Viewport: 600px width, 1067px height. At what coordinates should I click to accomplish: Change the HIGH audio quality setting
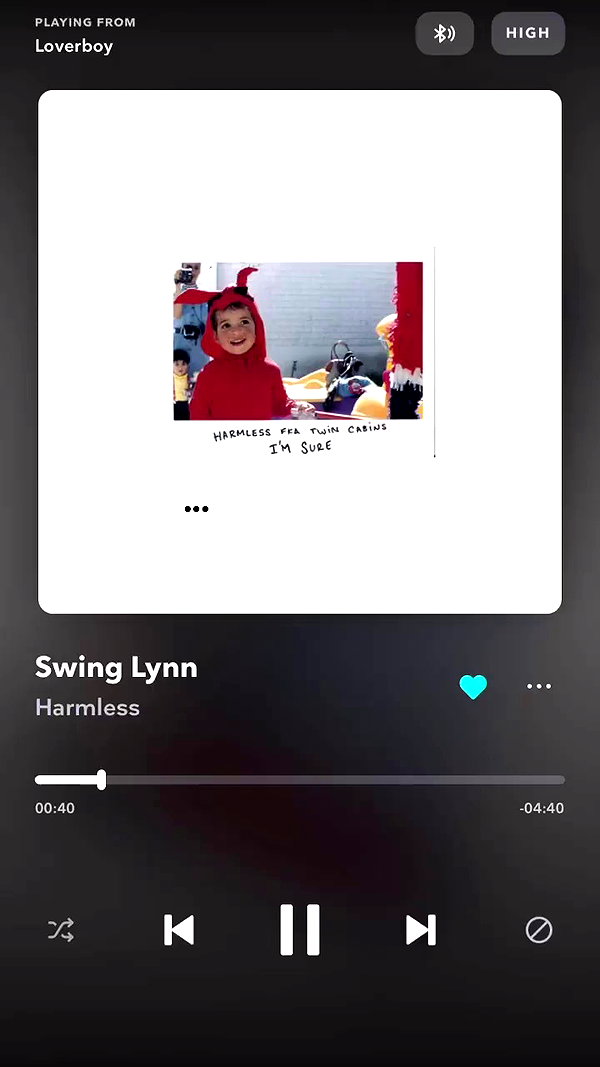528,33
